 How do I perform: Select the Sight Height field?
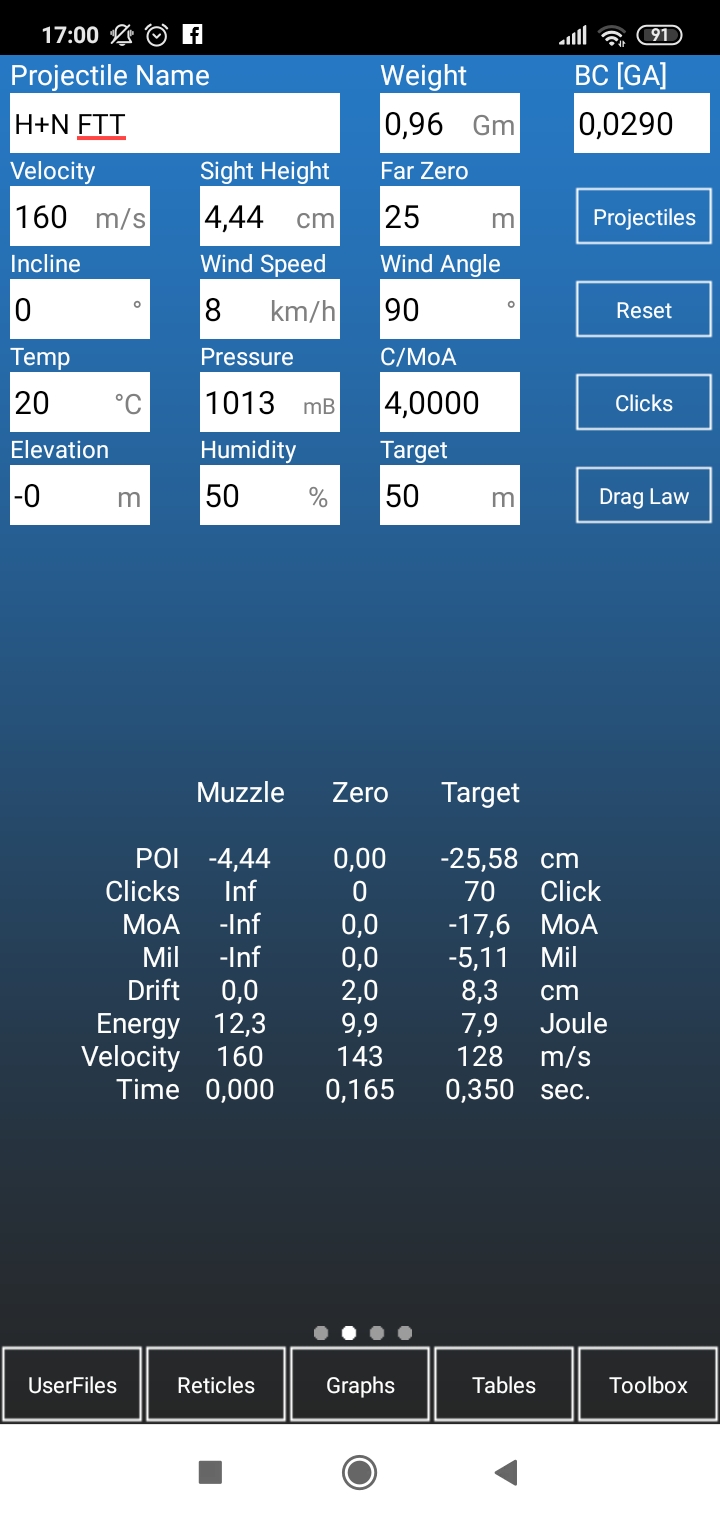pyautogui.click(x=269, y=217)
